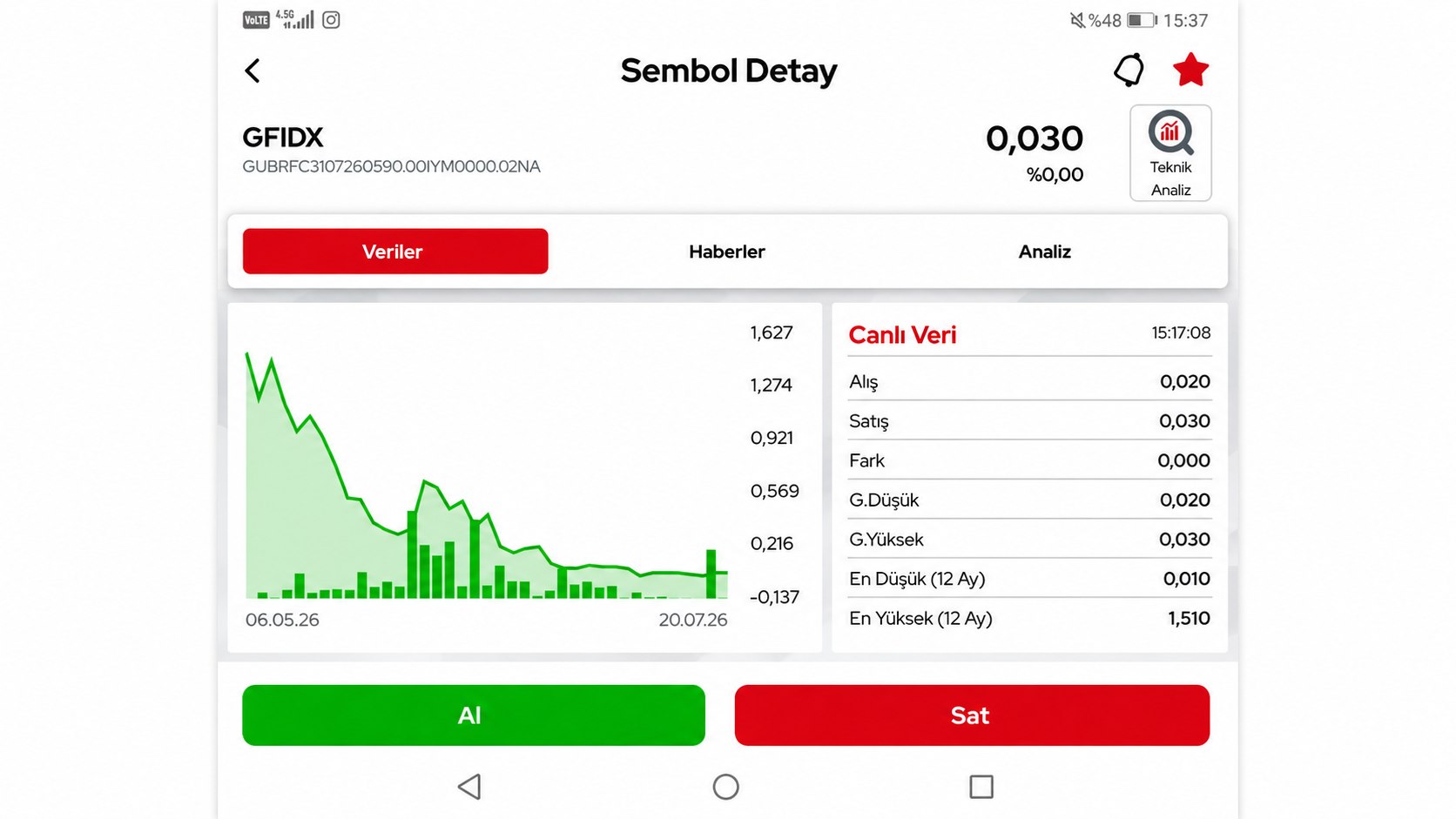Tap the red Sat button to sell
The height and width of the screenshot is (819, 1456).
point(972,715)
